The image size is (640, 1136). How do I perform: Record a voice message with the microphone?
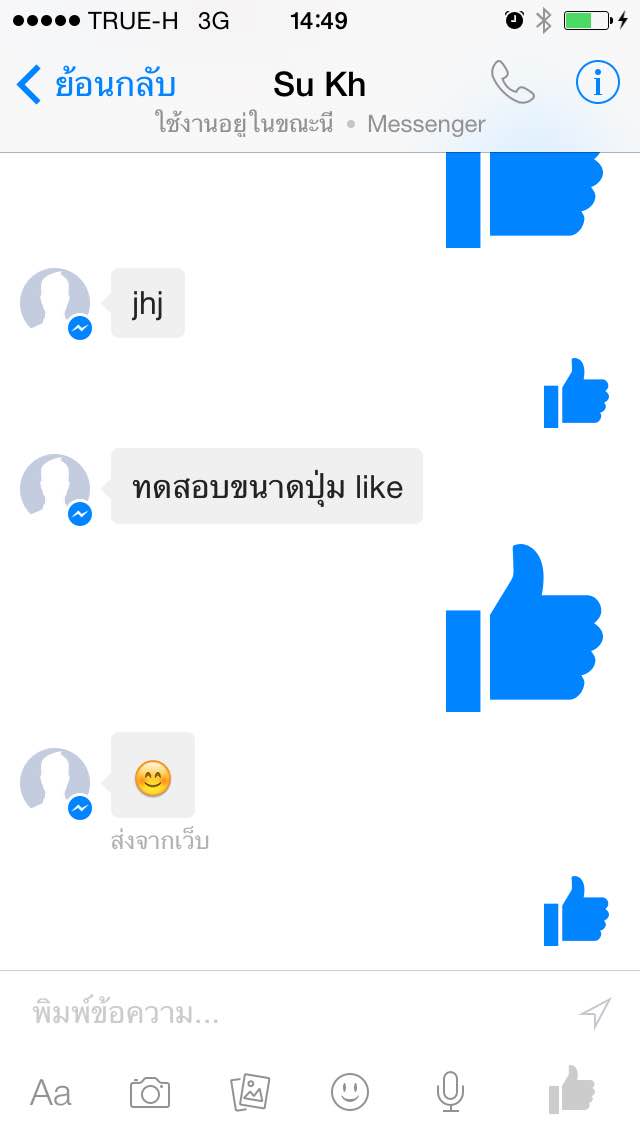coord(450,1092)
